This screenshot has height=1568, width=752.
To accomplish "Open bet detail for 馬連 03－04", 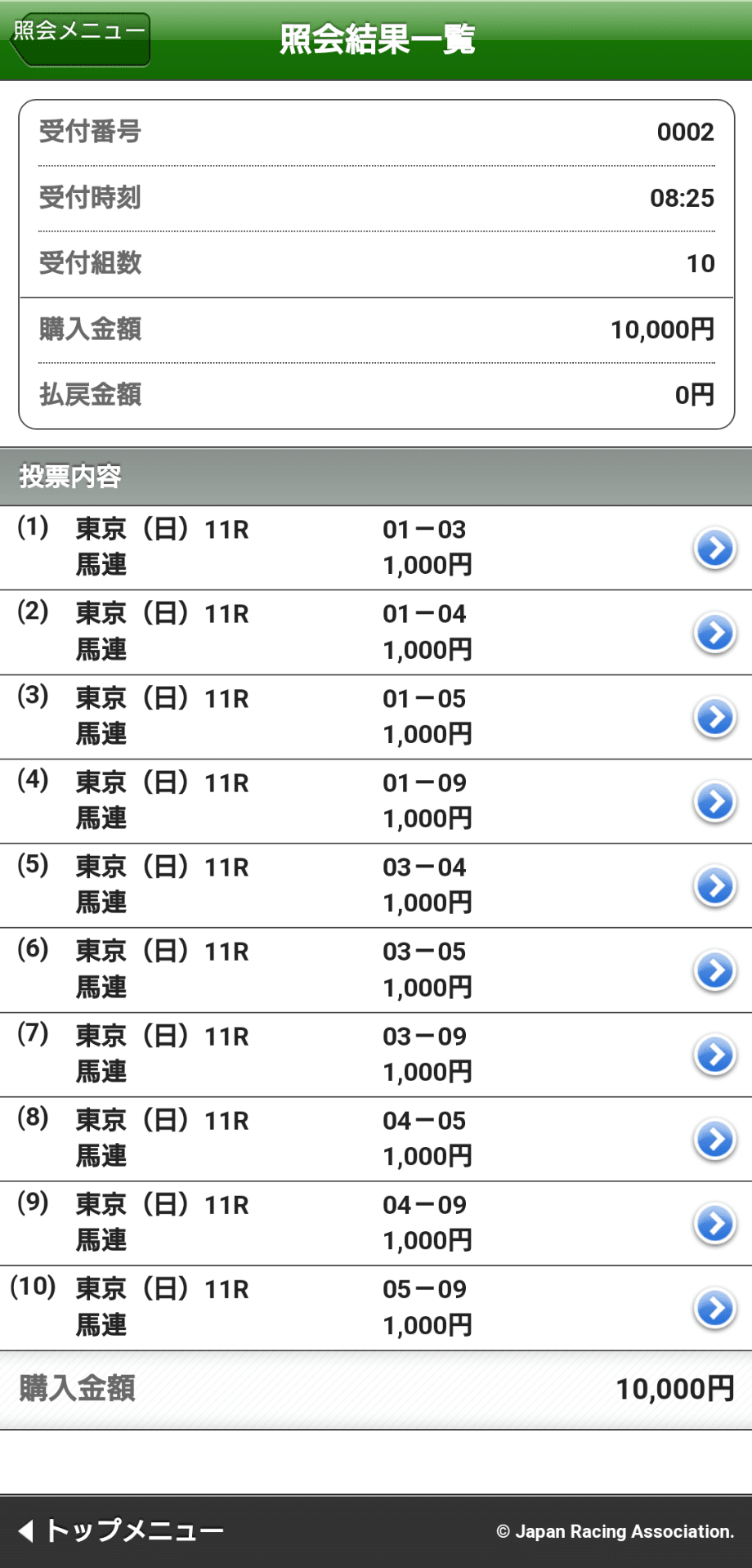I will [714, 886].
